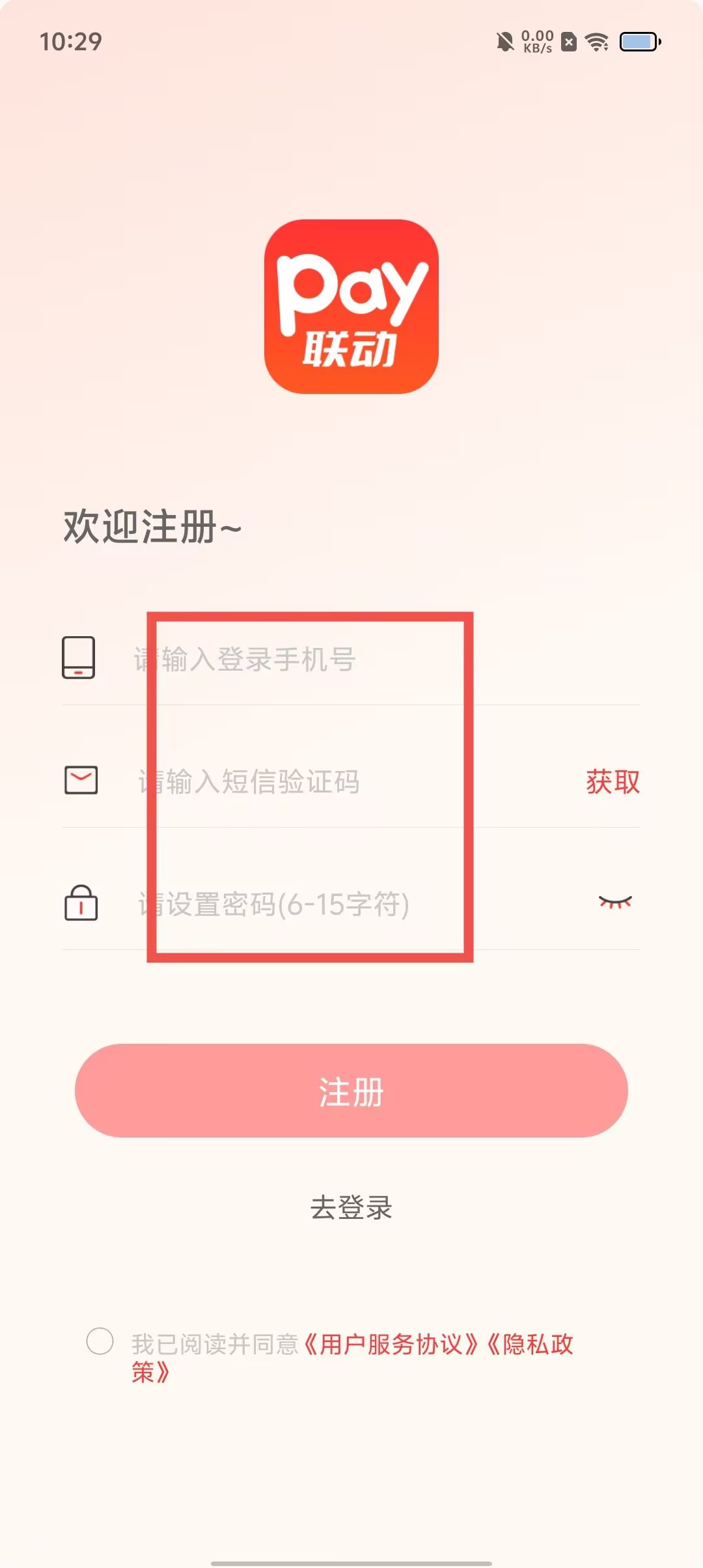Tap the 注册 register button
The height and width of the screenshot is (1568, 703).
pyautogui.click(x=351, y=1091)
